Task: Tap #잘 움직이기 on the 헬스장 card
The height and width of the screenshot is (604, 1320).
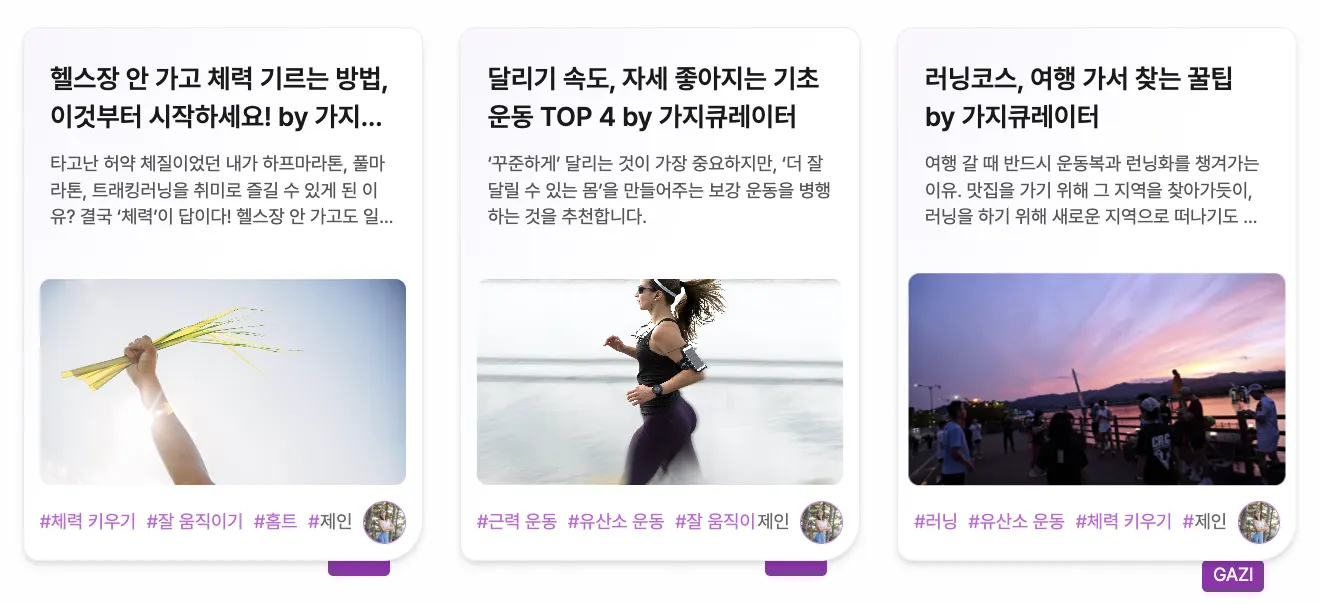Action: pos(195,521)
